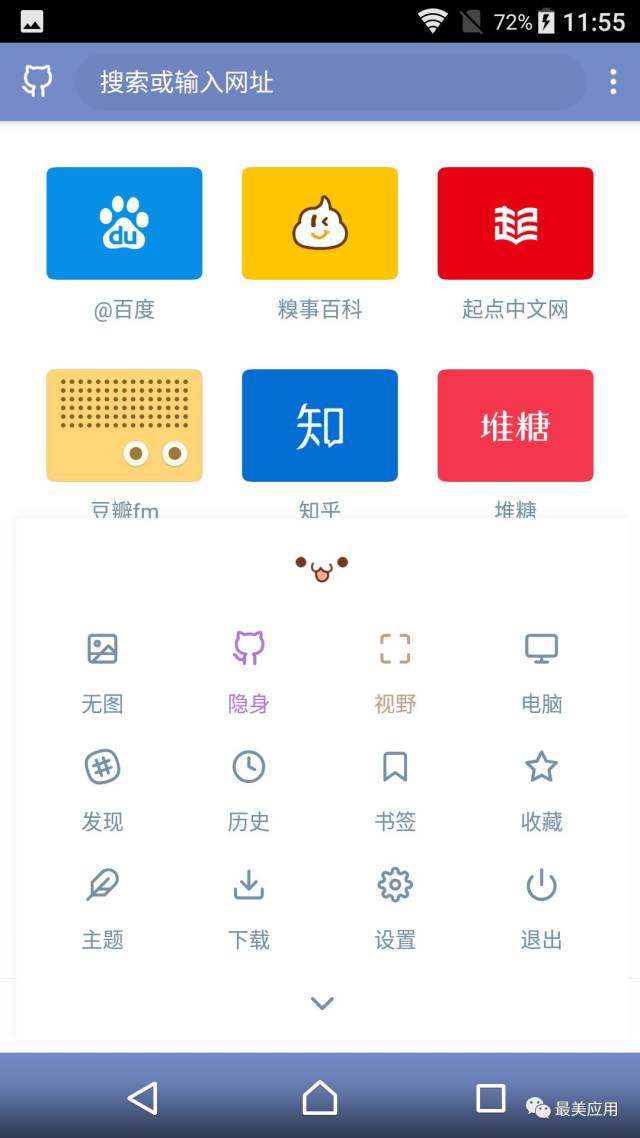This screenshot has width=640, height=1138.
Task: Collapse the menu with the down chevron
Action: click(322, 1003)
